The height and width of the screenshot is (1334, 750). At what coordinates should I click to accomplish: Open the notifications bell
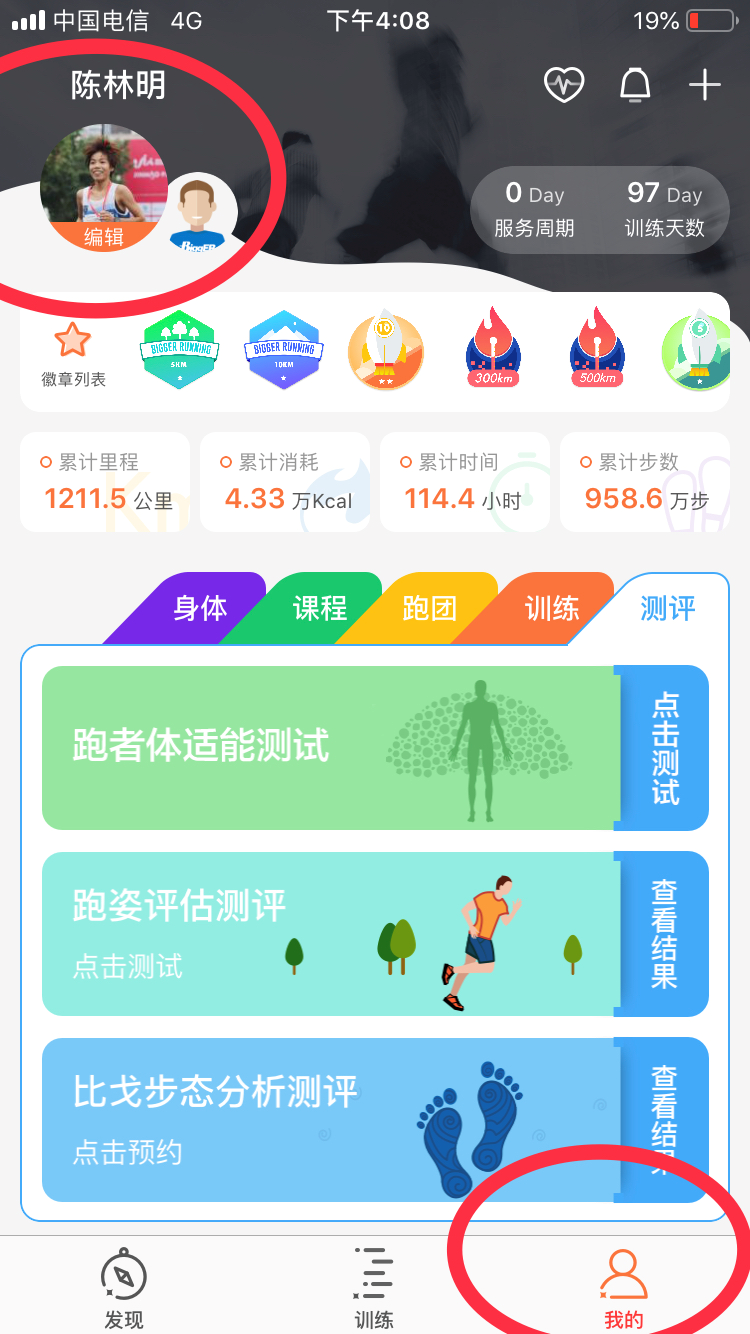point(635,85)
